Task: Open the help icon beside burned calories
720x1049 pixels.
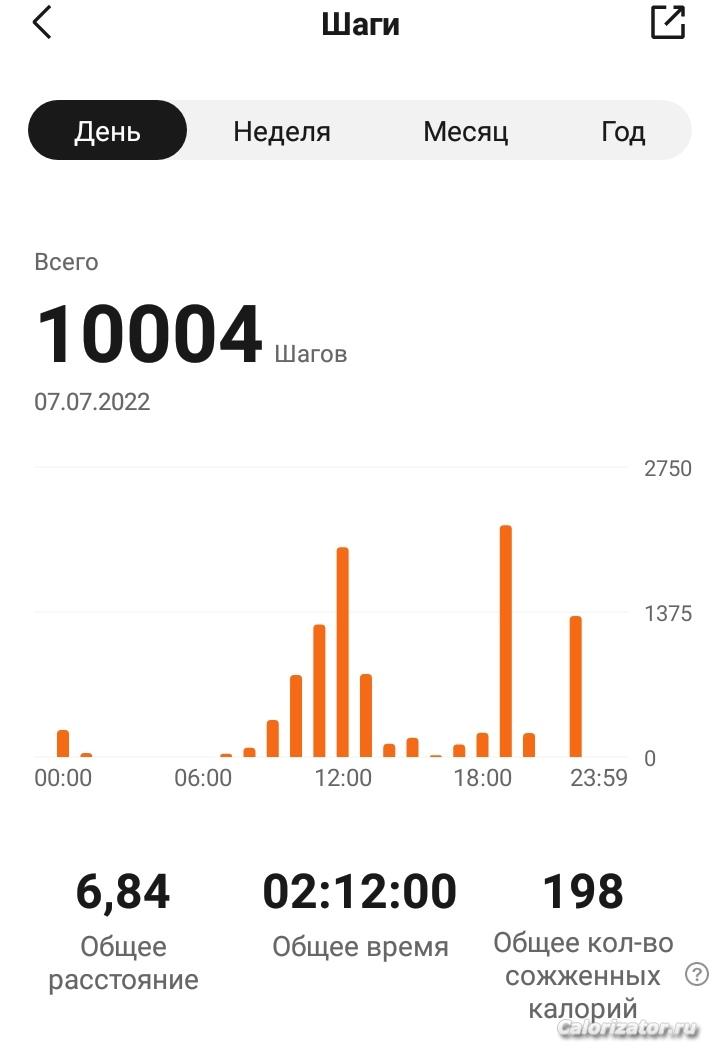Action: point(697,974)
